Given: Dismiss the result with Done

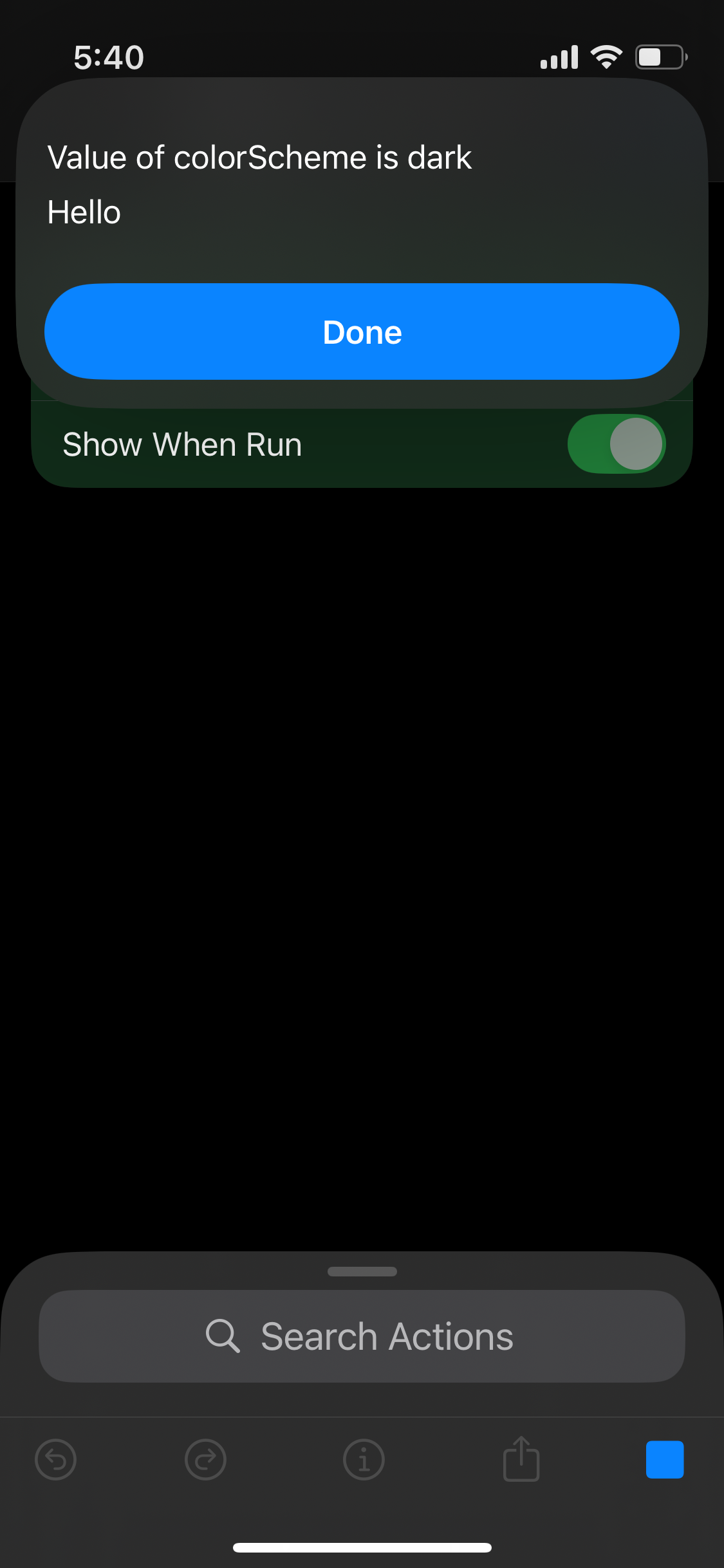Looking at the screenshot, I should pyautogui.click(x=362, y=332).
